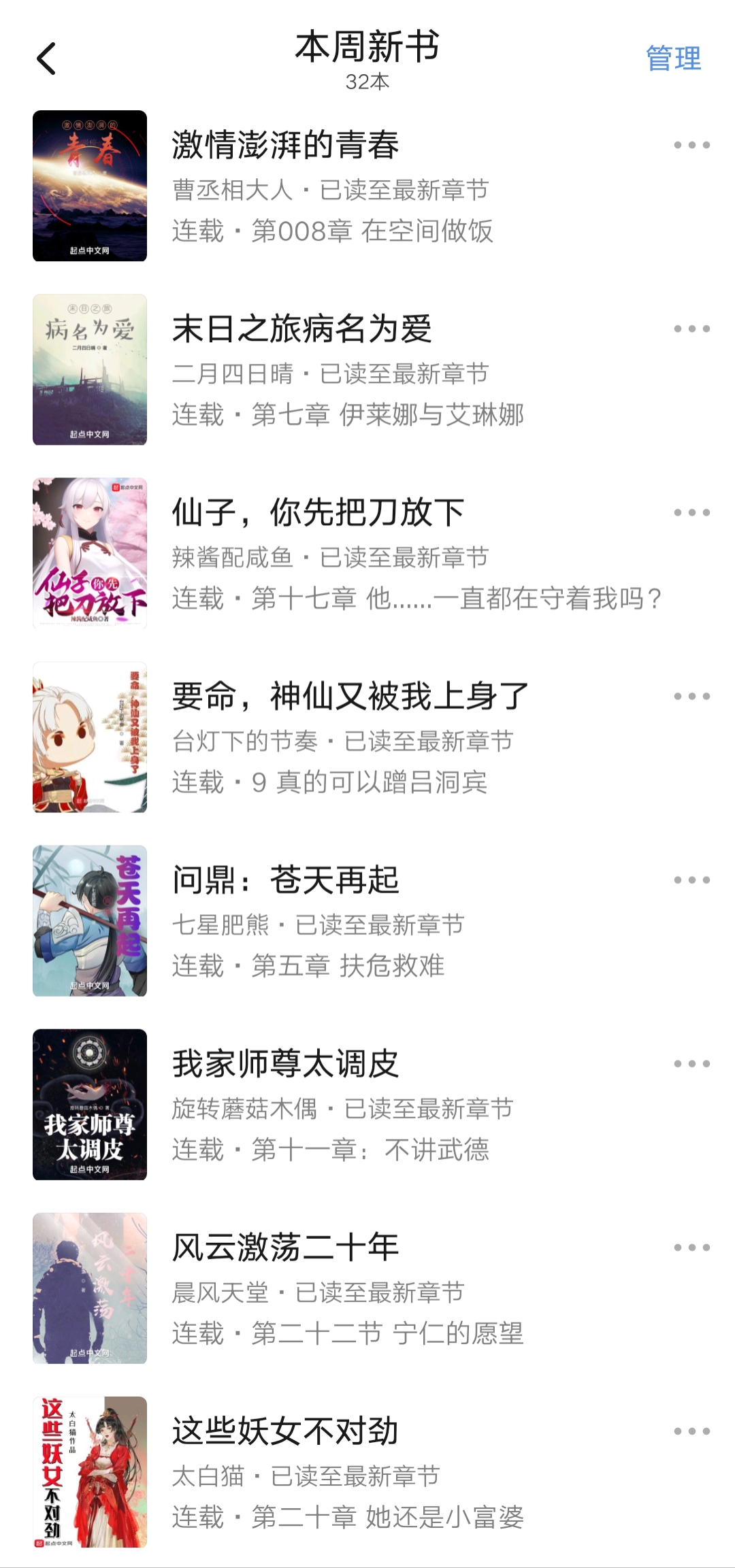735x1568 pixels.
Task: Tap the cover thumbnail of 问鼎：苍天再起
Action: pos(89,920)
